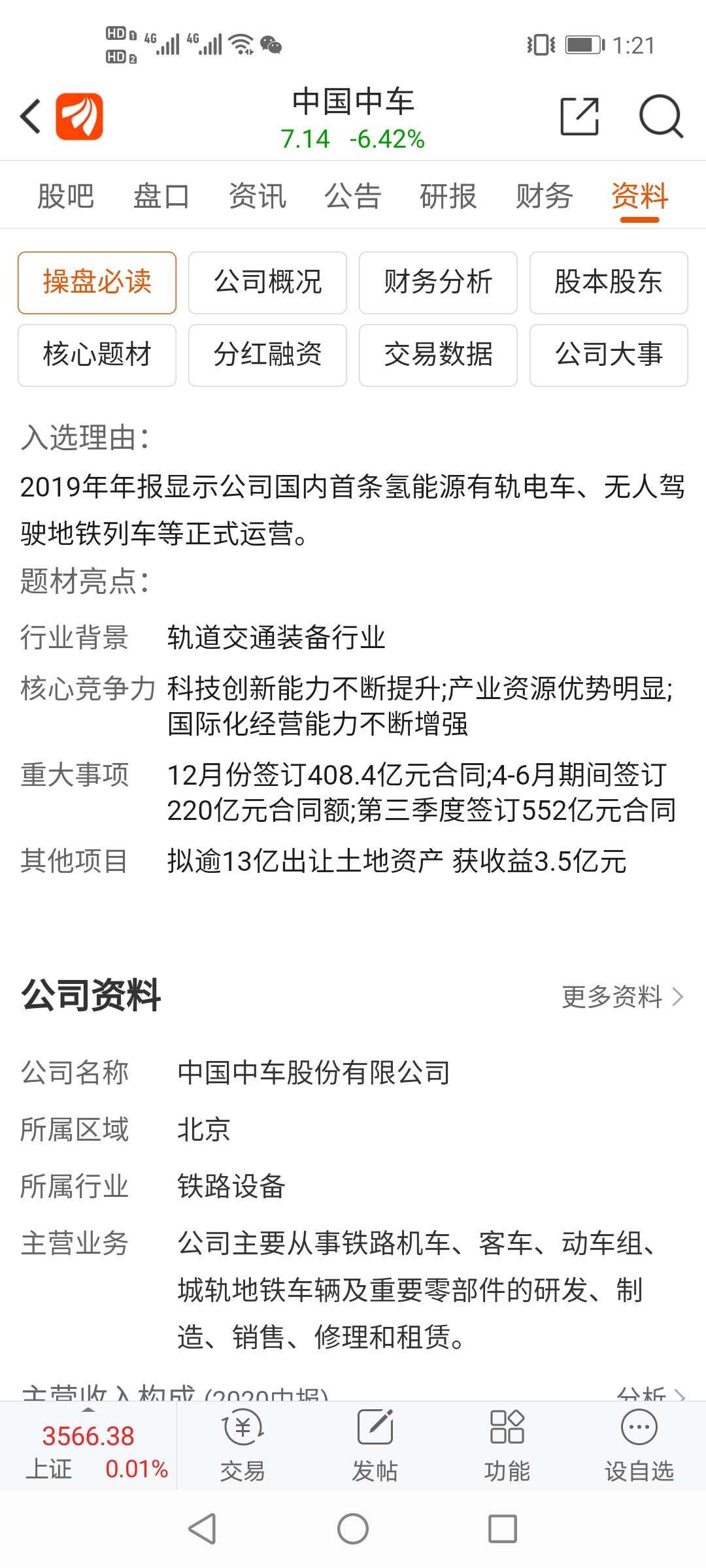This screenshot has height=1568, width=706.
Task: Go back using the top-left arrow
Action: [x=31, y=117]
